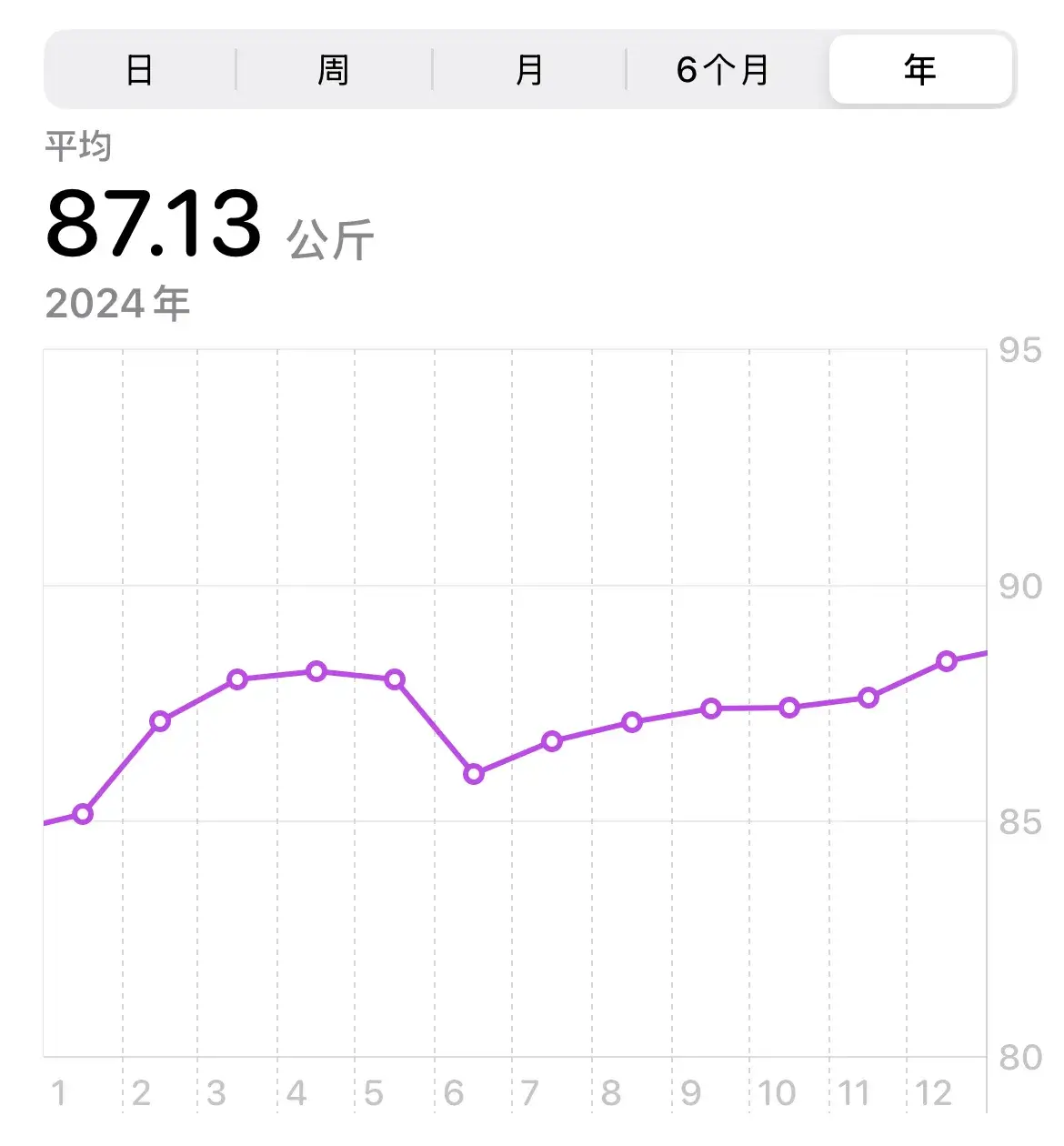The height and width of the screenshot is (1146, 1064).
Task: Select the April peak data point
Action: (316, 671)
